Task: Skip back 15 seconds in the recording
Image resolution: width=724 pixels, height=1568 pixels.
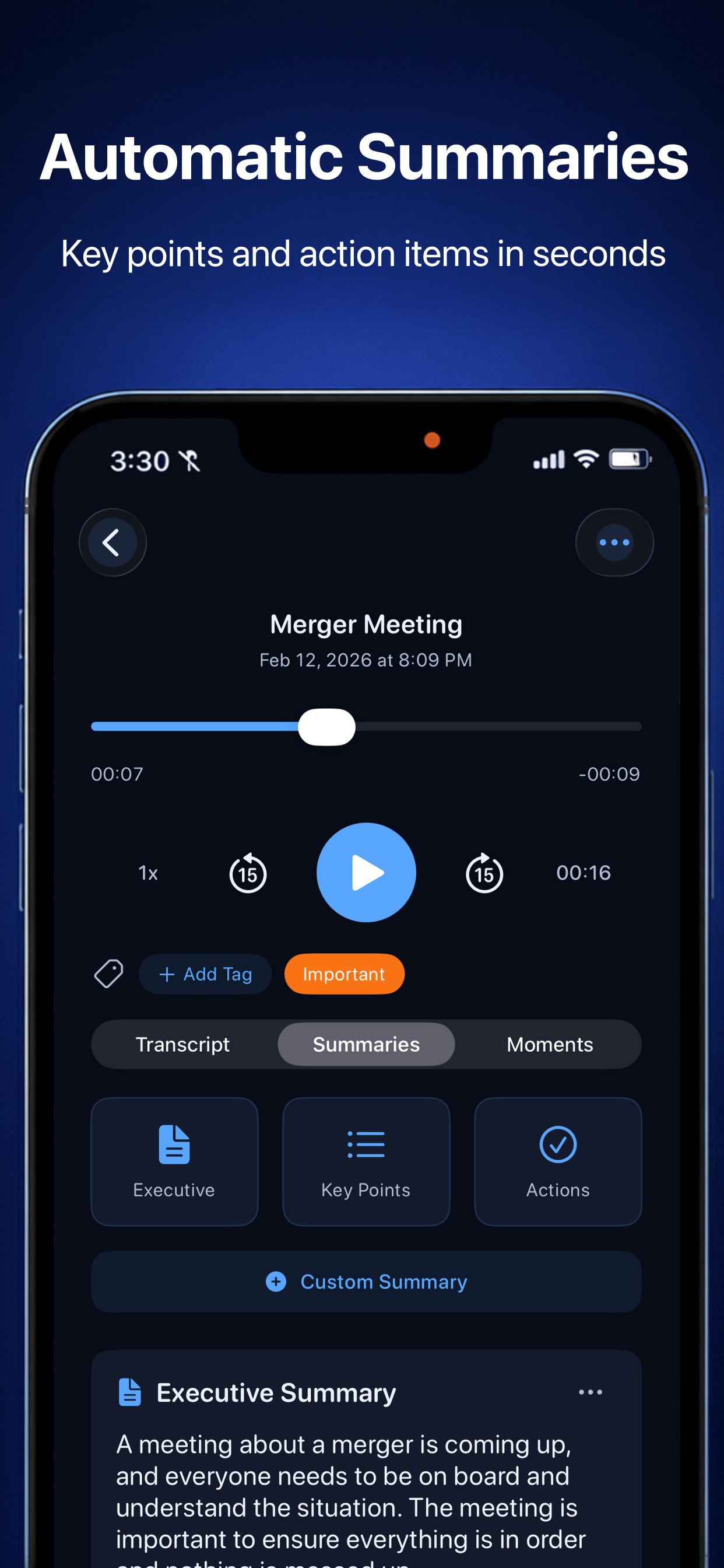Action: [247, 872]
